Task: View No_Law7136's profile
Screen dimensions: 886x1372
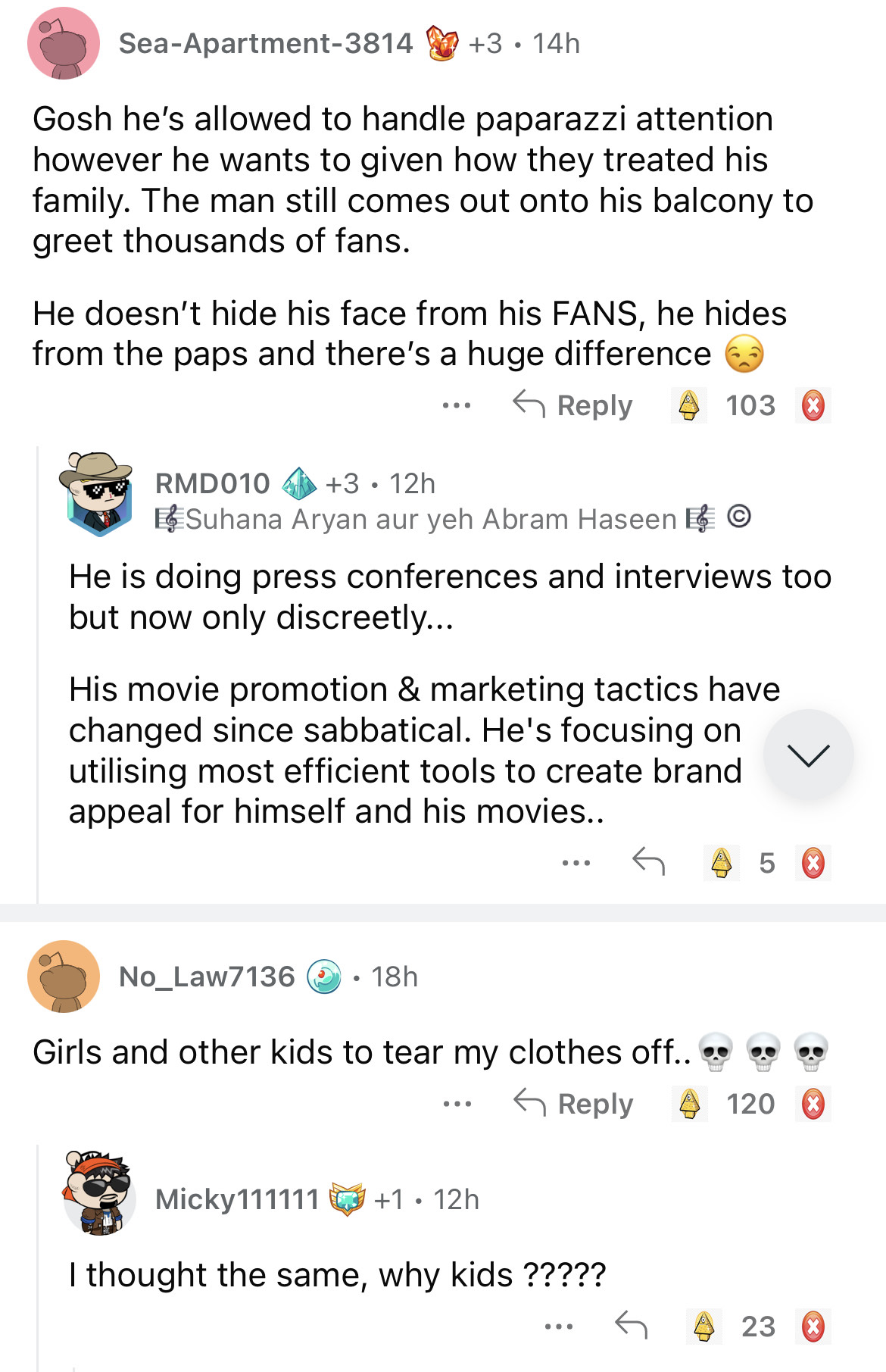Action: point(206,977)
